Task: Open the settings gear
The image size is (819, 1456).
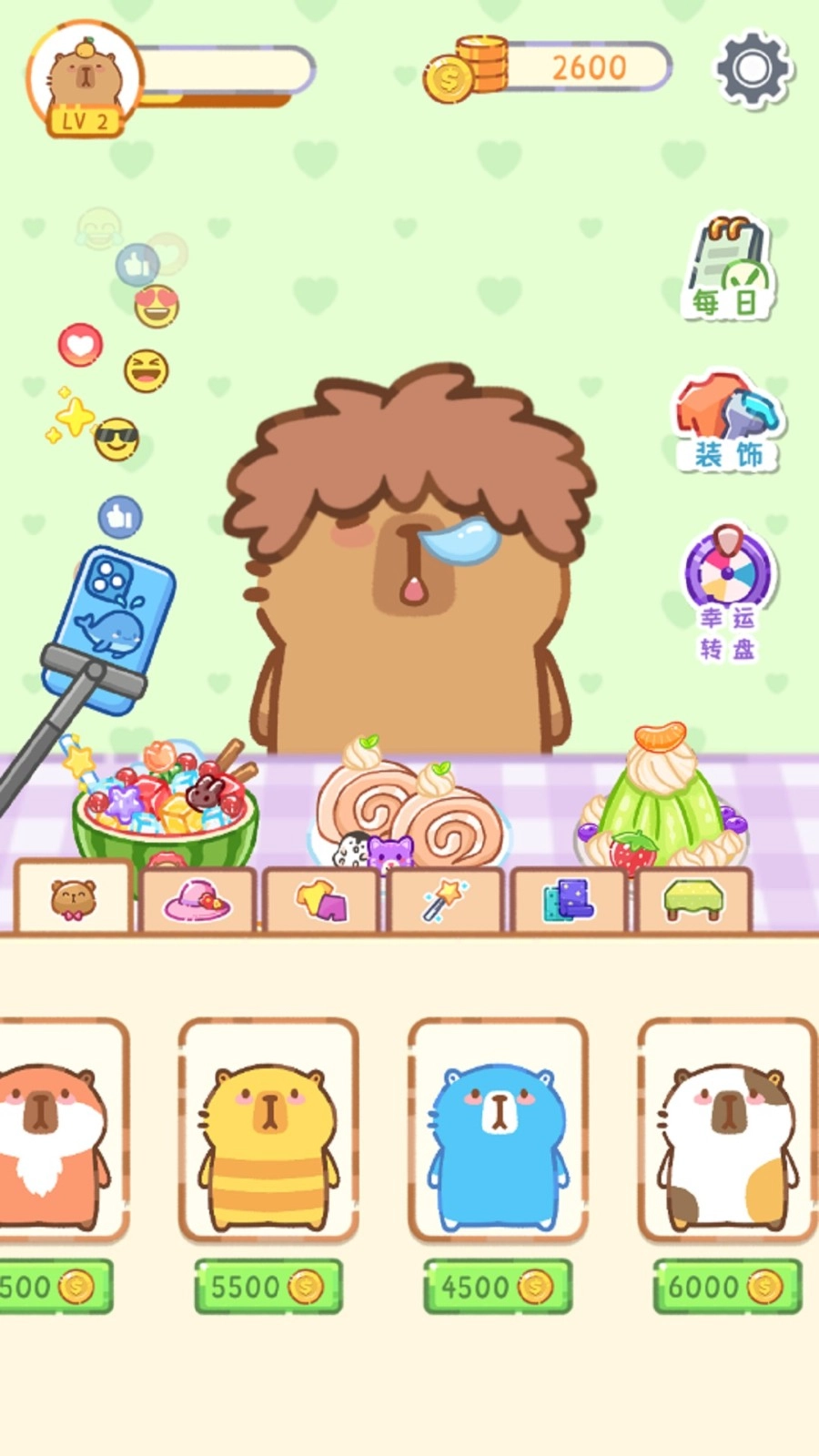Action: [x=753, y=69]
